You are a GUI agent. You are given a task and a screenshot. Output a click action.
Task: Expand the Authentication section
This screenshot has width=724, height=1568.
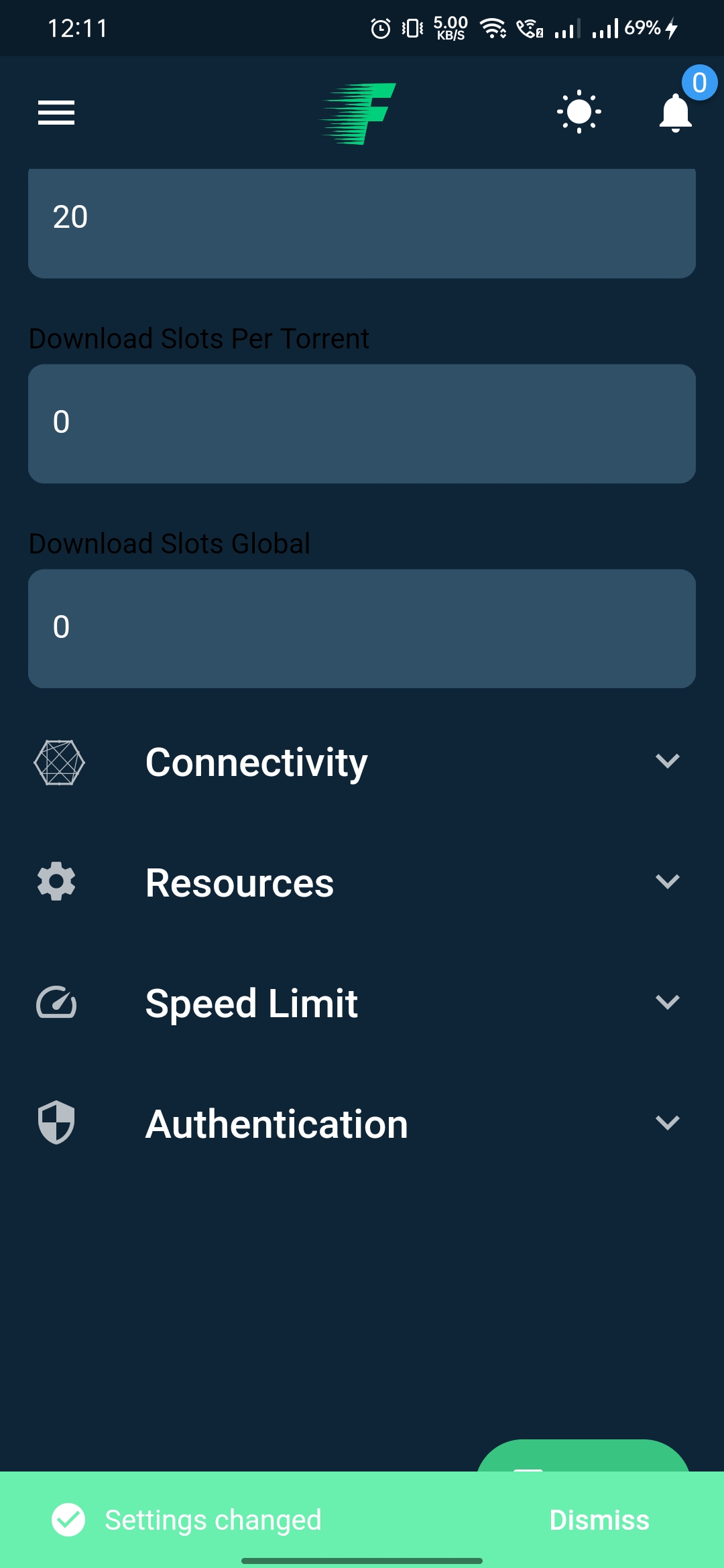pos(362,1123)
